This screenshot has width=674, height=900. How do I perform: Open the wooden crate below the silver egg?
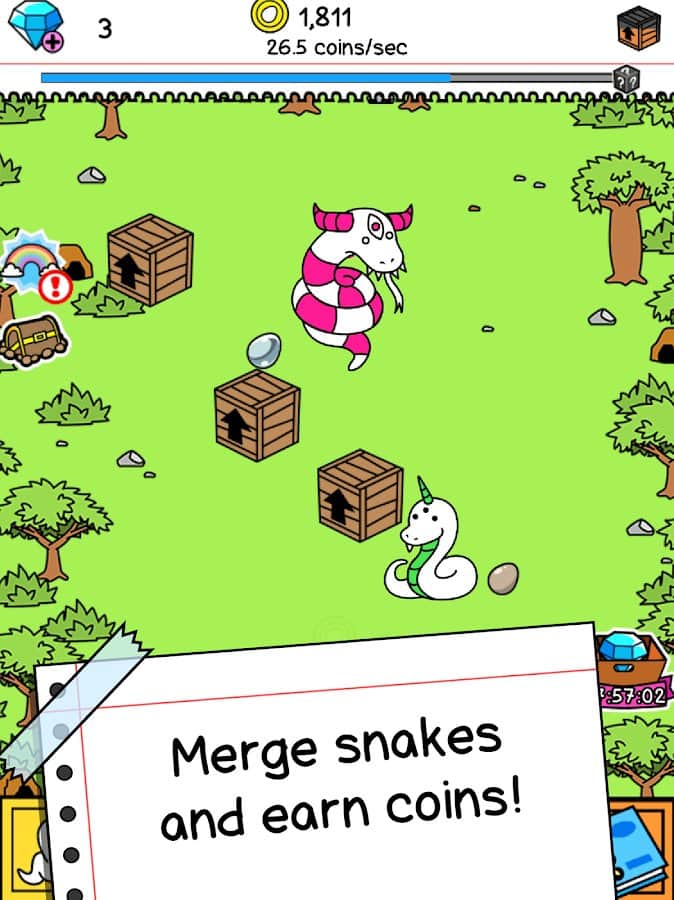point(257,416)
